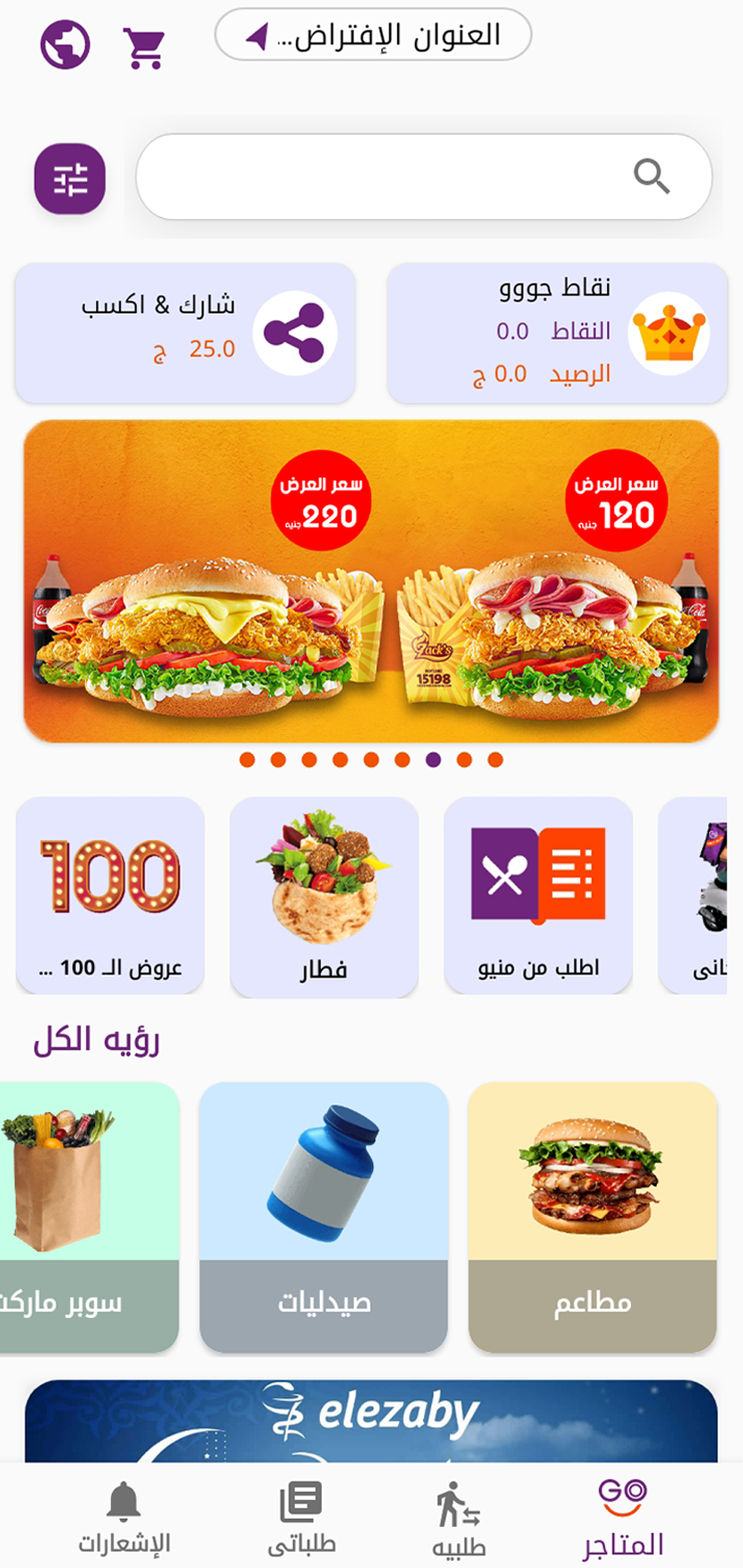Select the breakfast (فطار) category
This screenshot has width=743, height=1568.
point(324,897)
